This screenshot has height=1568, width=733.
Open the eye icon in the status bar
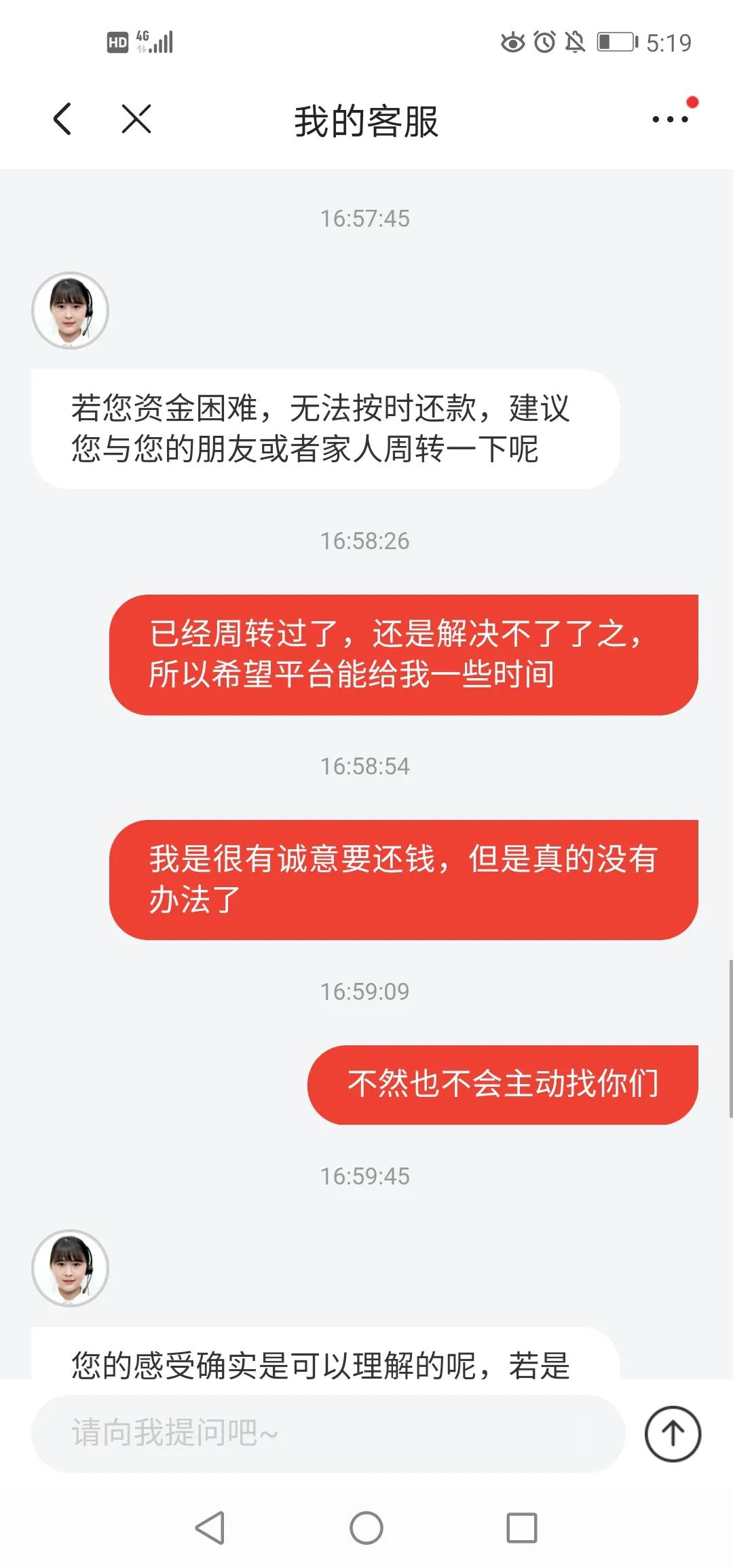pyautogui.click(x=512, y=42)
